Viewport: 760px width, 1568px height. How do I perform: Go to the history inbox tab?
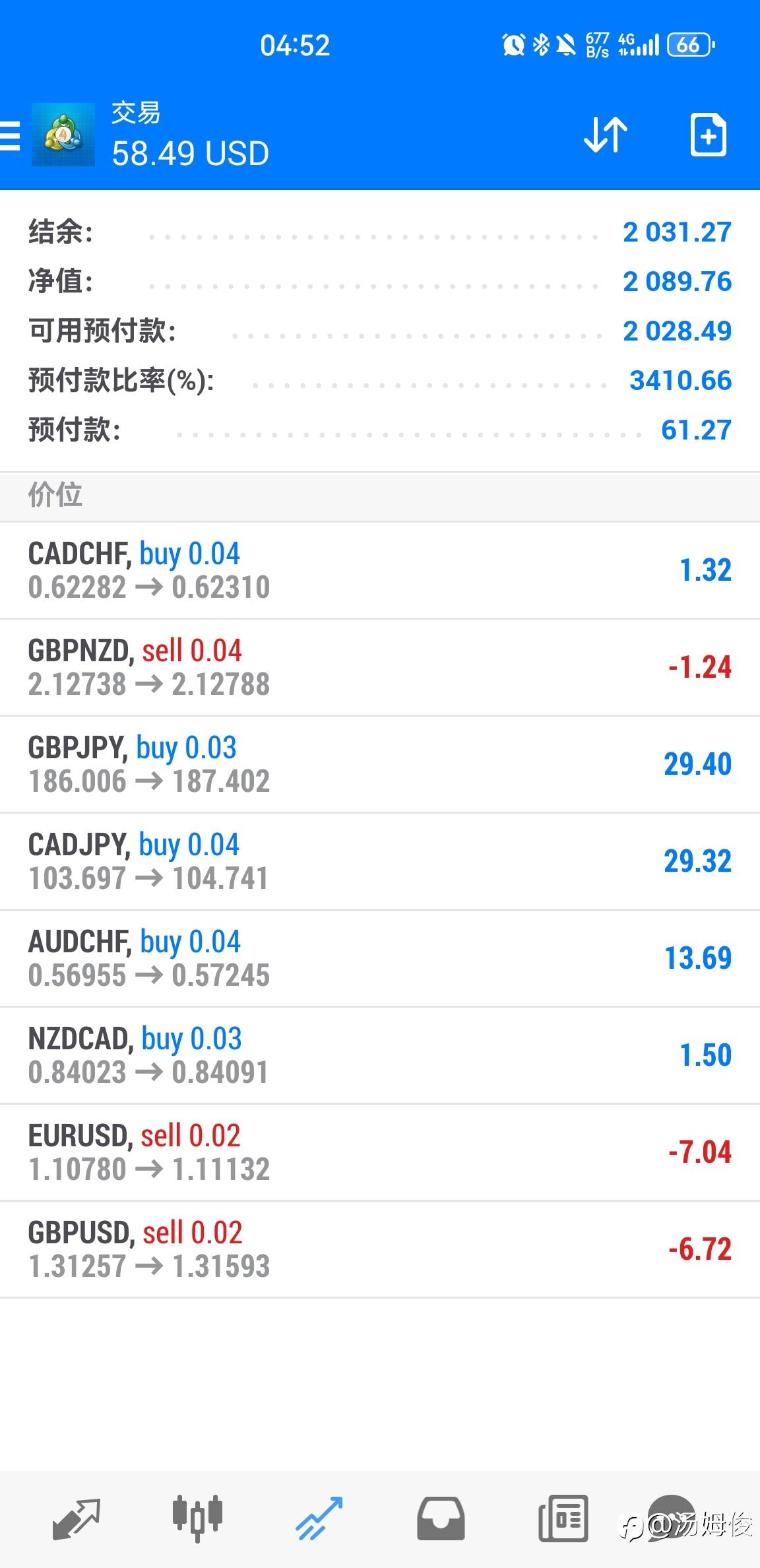click(x=441, y=1519)
